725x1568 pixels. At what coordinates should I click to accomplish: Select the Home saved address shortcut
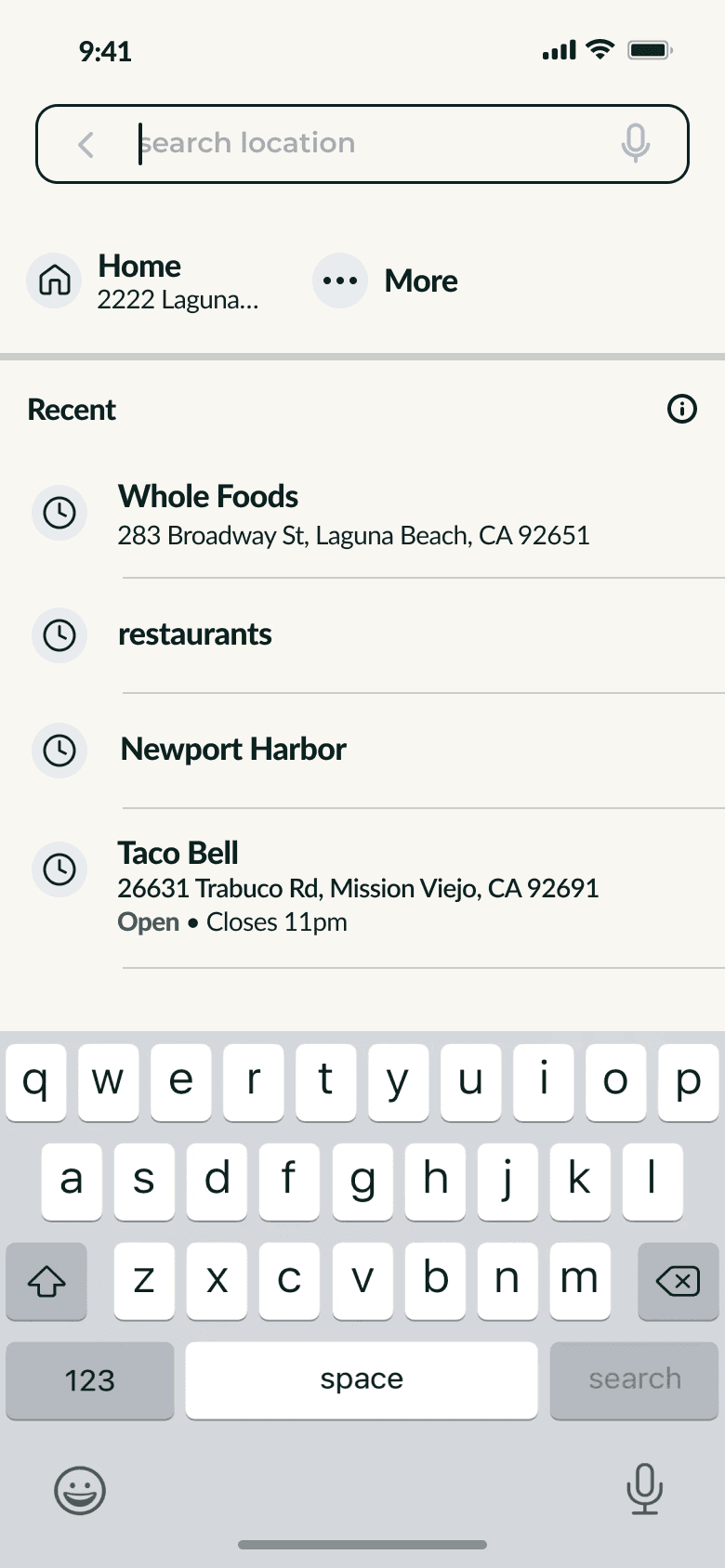(144, 281)
